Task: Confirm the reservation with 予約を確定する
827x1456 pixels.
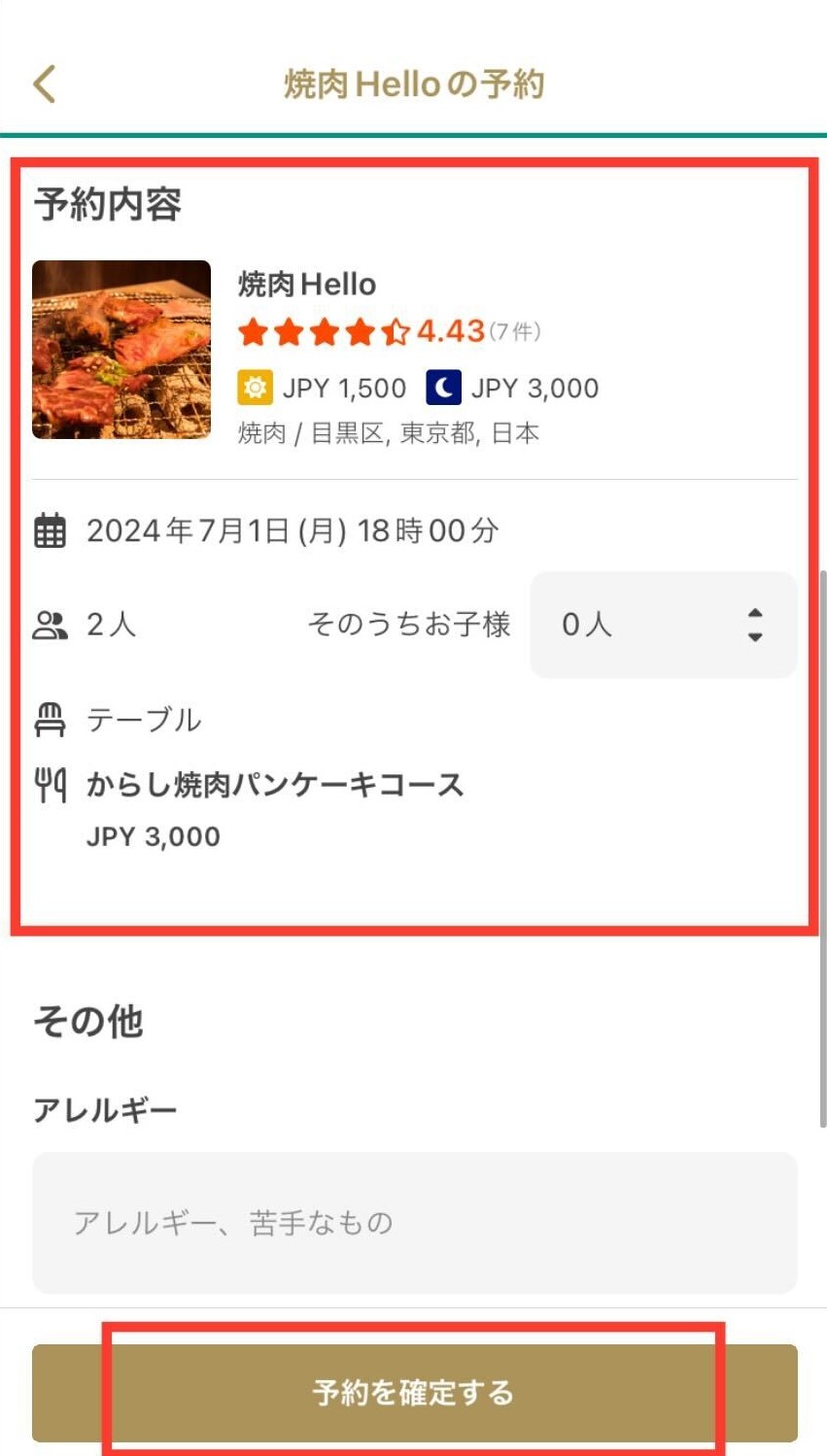Action: (414, 1392)
